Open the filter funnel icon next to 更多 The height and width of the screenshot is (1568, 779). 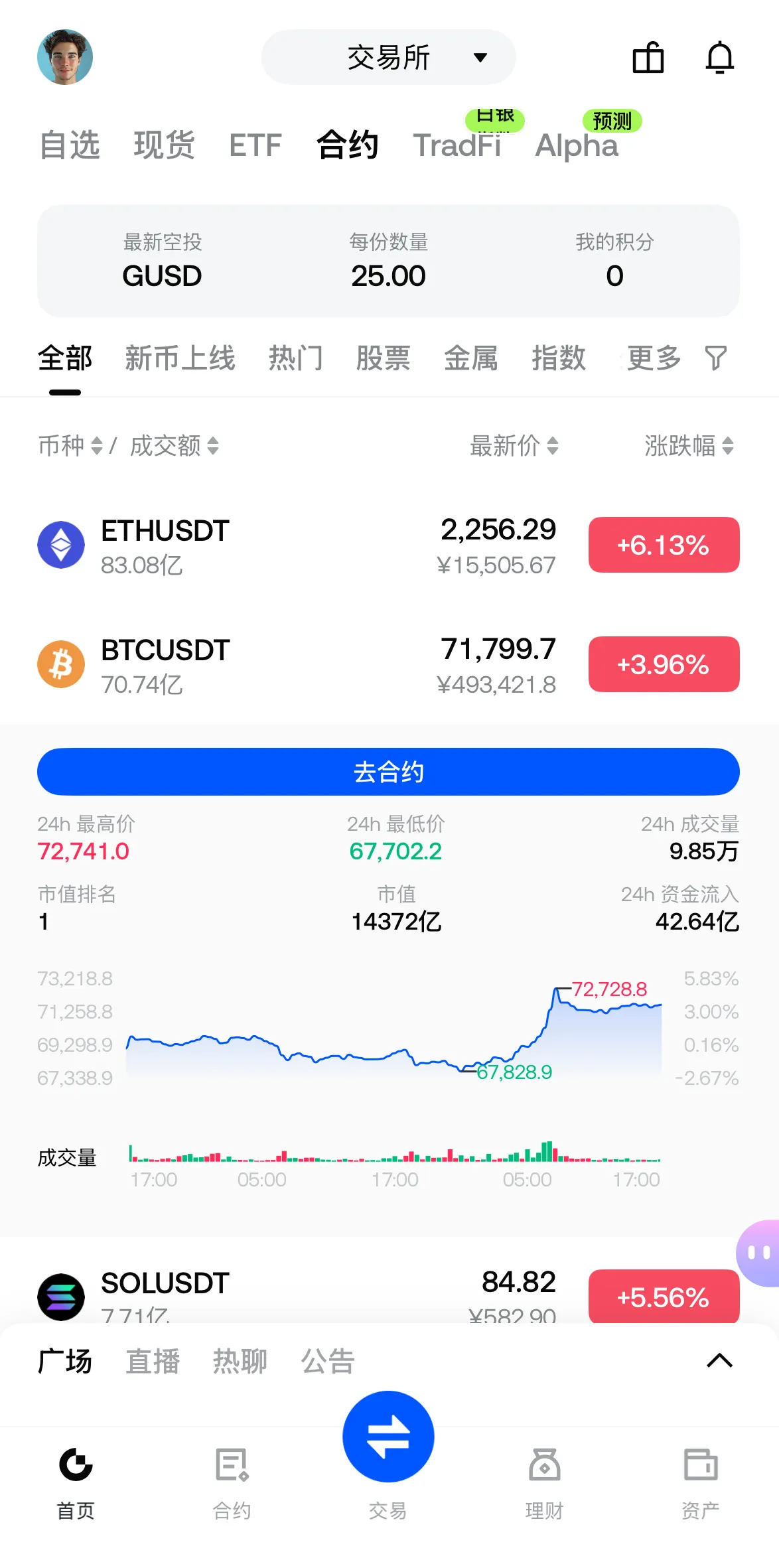coord(715,358)
